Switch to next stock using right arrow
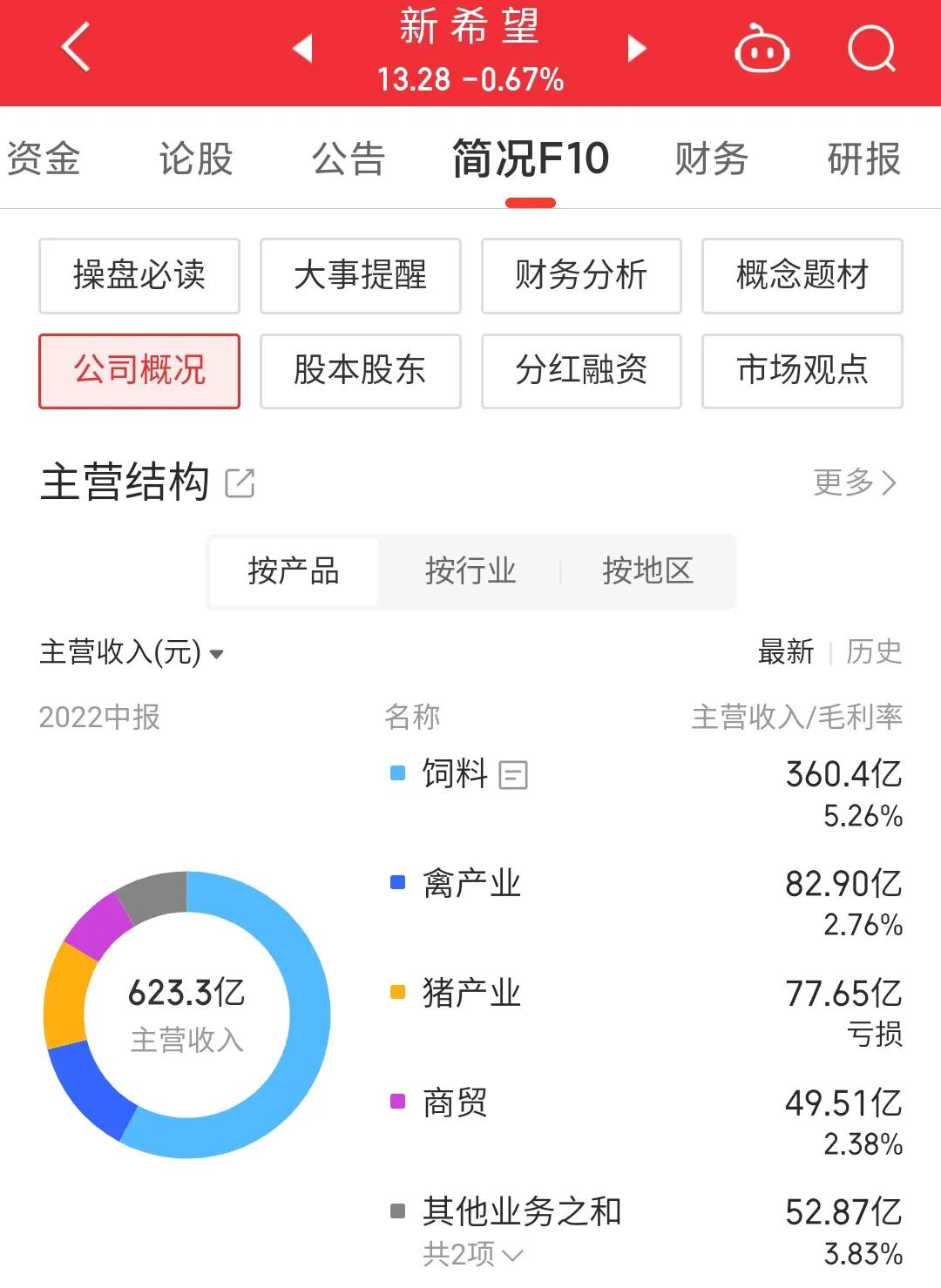The width and height of the screenshot is (941, 1288). pos(636,51)
